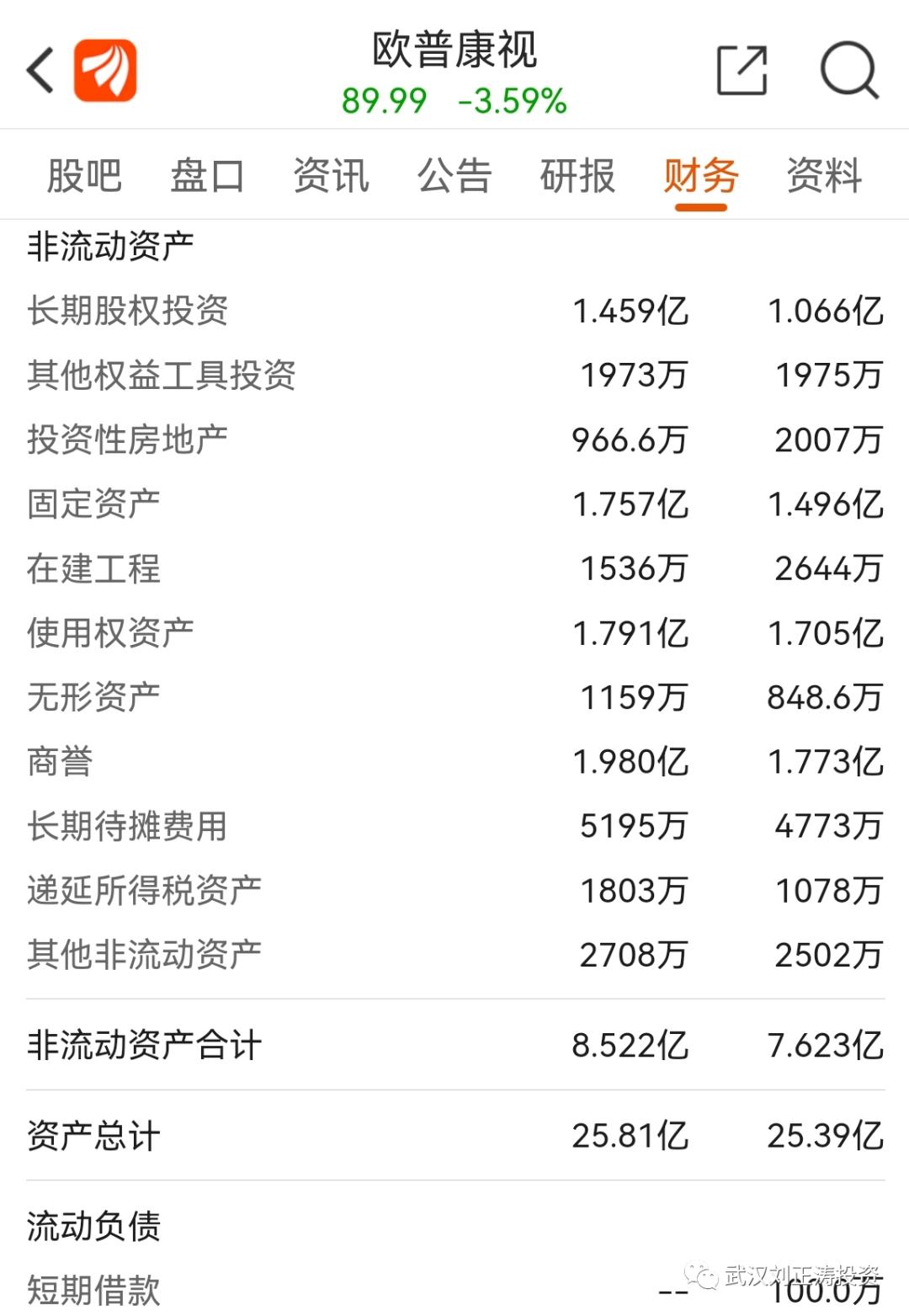
Task: Switch to the 股吧 tab
Action: [x=82, y=176]
